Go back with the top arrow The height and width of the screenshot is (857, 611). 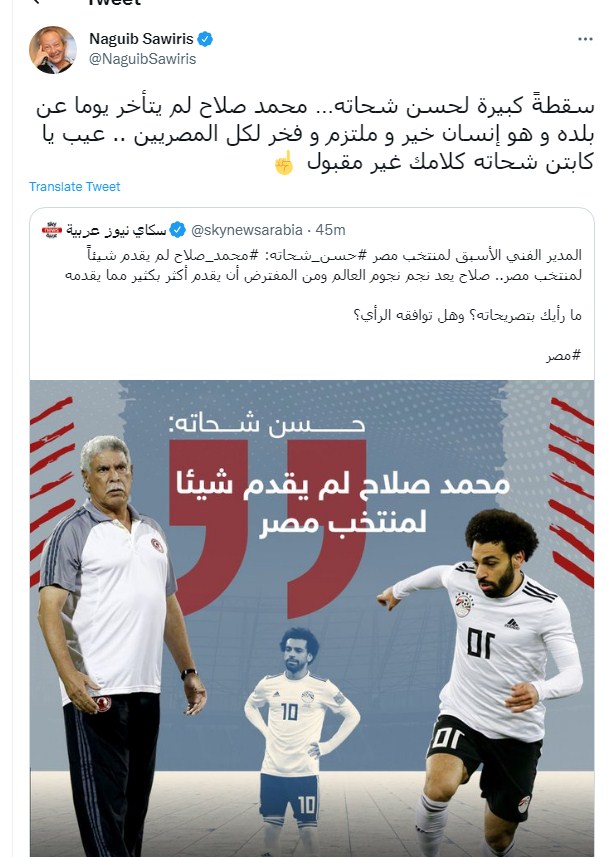pyautogui.click(x=36, y=3)
